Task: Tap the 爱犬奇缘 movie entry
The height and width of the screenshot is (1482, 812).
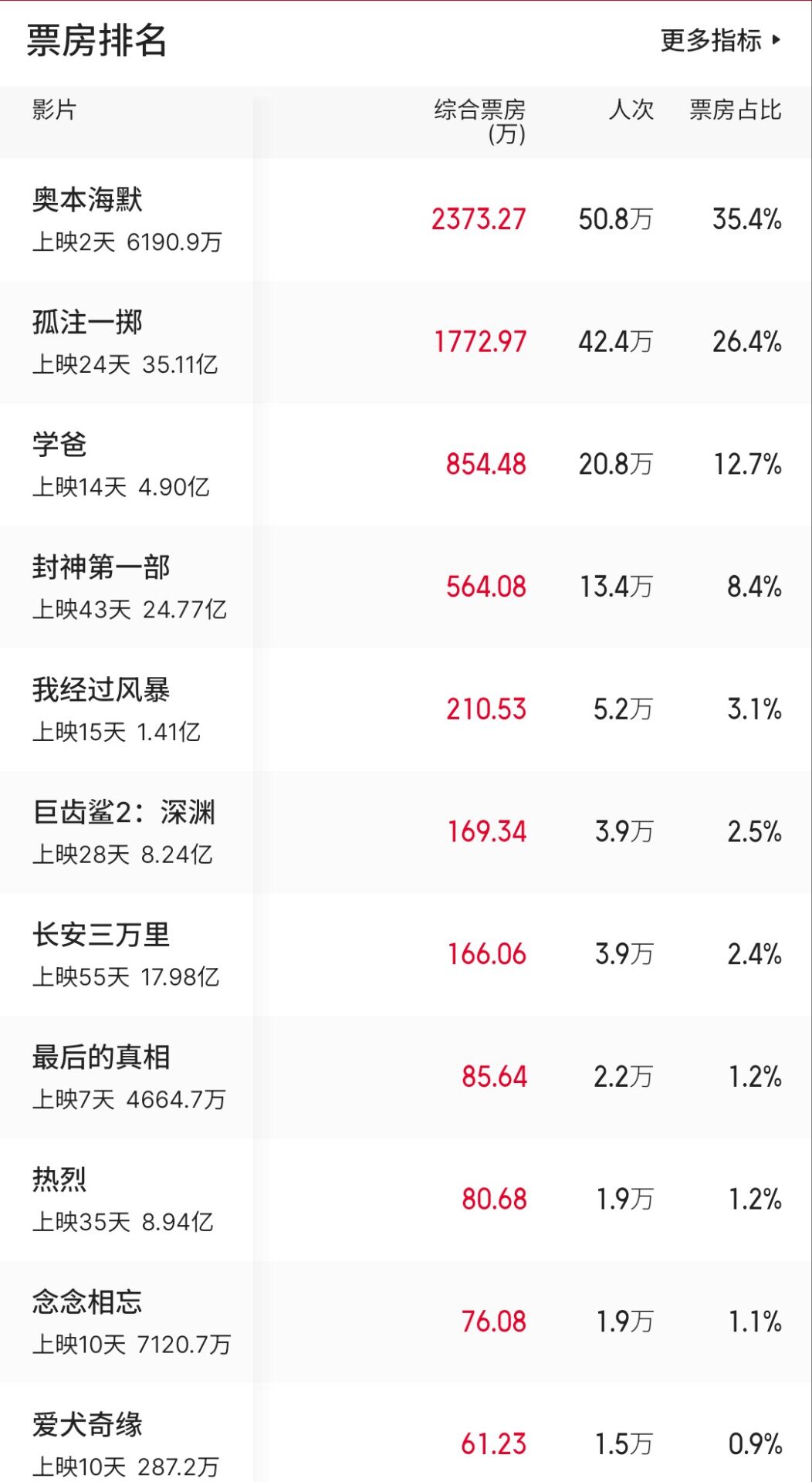Action: [406, 1433]
